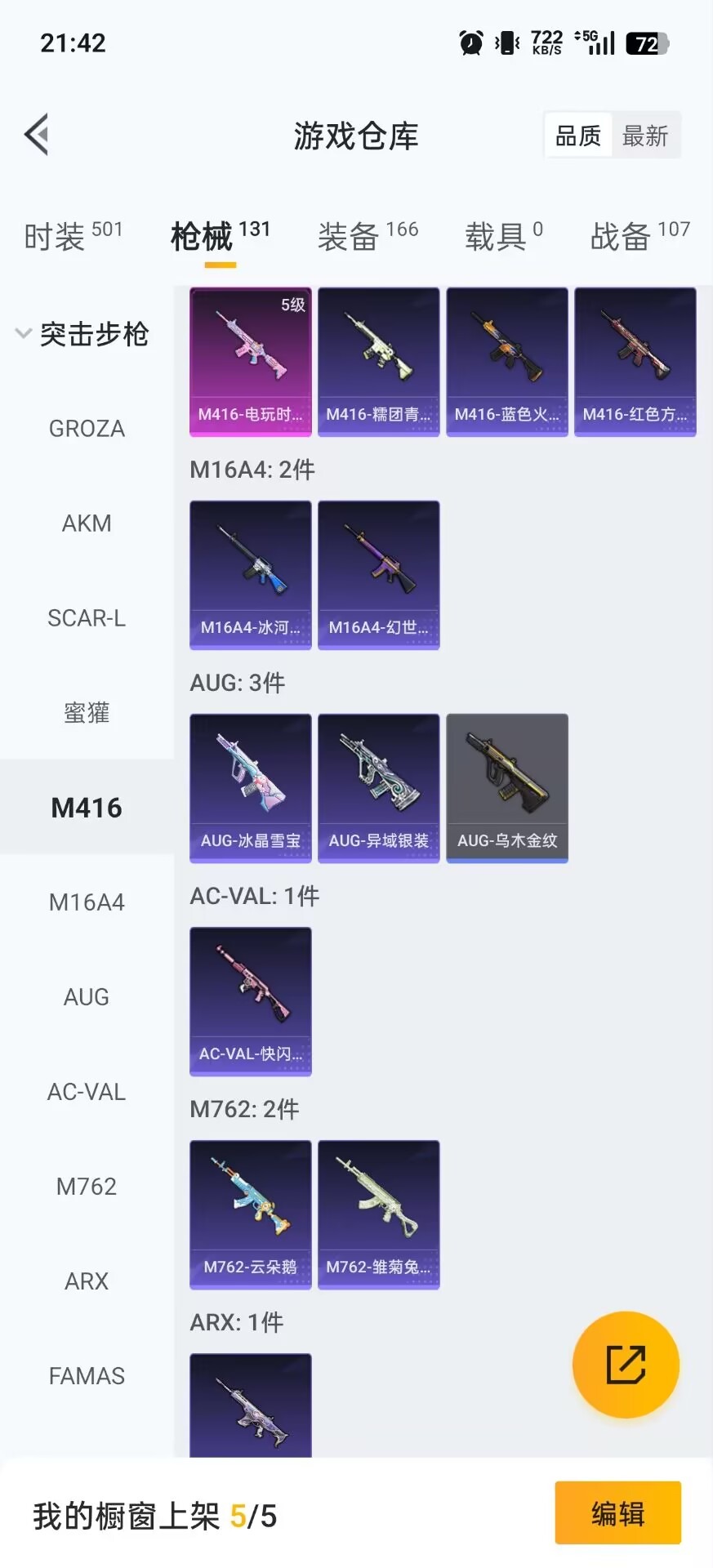Tap the orange share floating button
This screenshot has width=713, height=1568.
[x=626, y=1365]
